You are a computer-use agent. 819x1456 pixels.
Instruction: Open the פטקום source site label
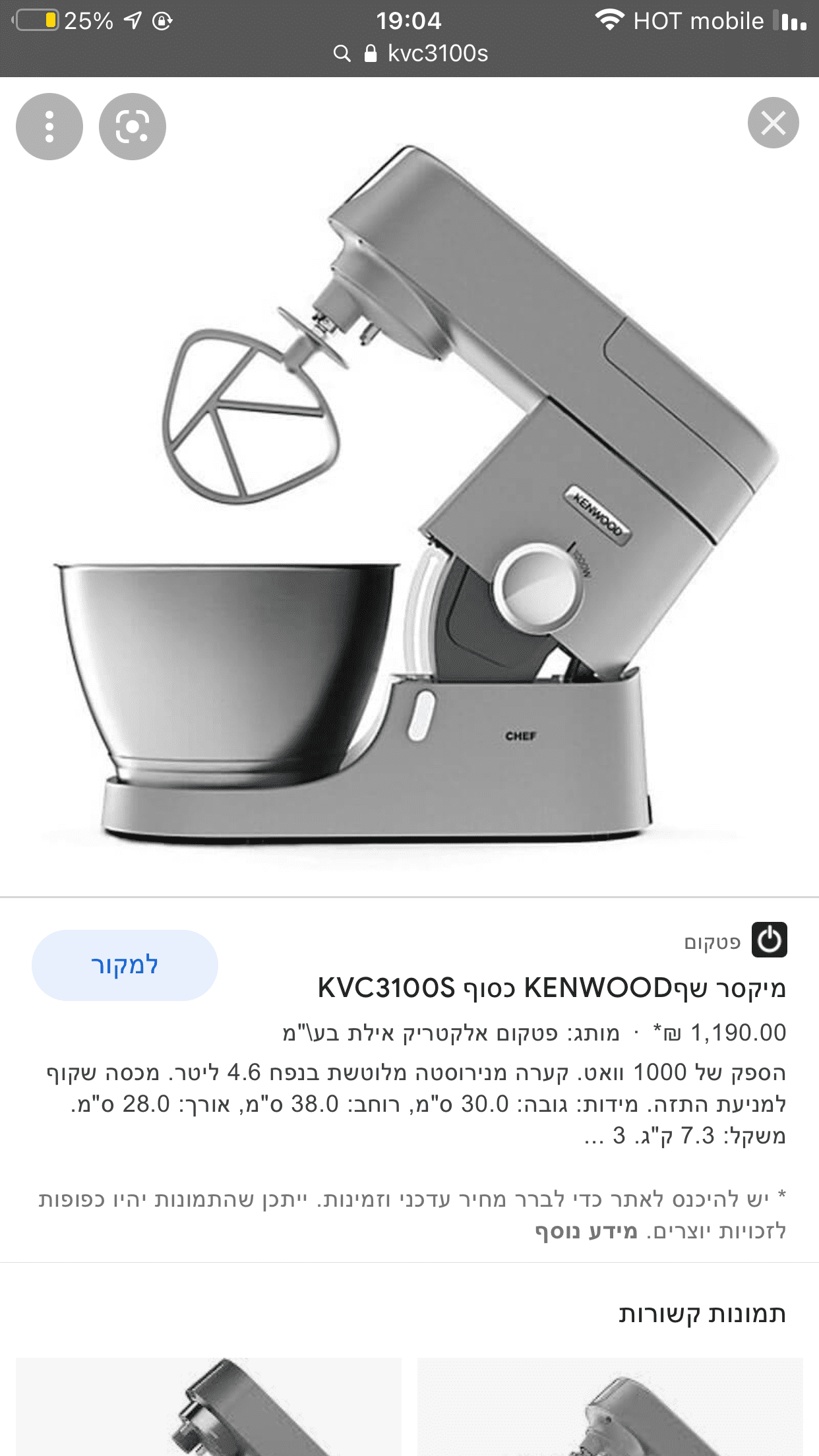click(712, 942)
